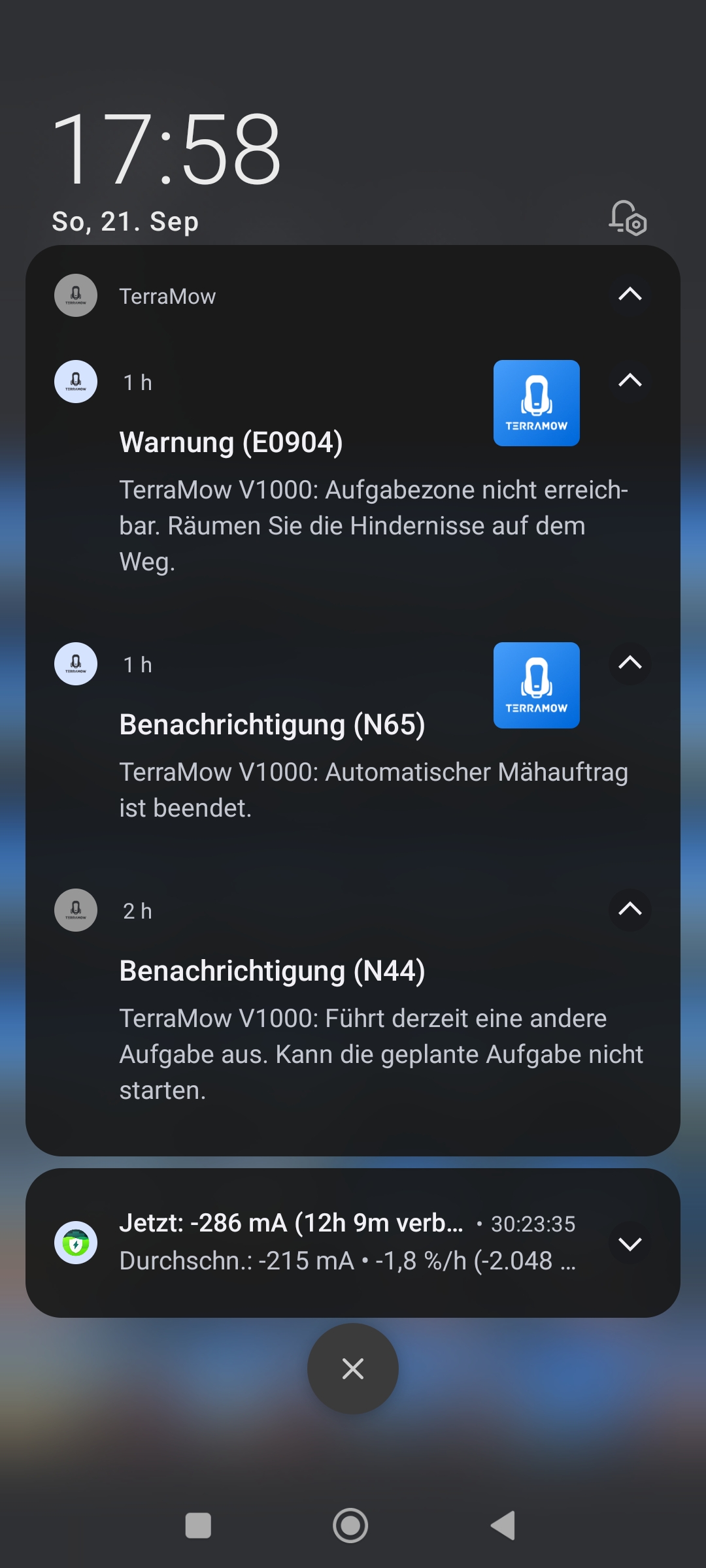706x1568 pixels.
Task: Expand the battery mA usage notification
Action: [630, 1243]
